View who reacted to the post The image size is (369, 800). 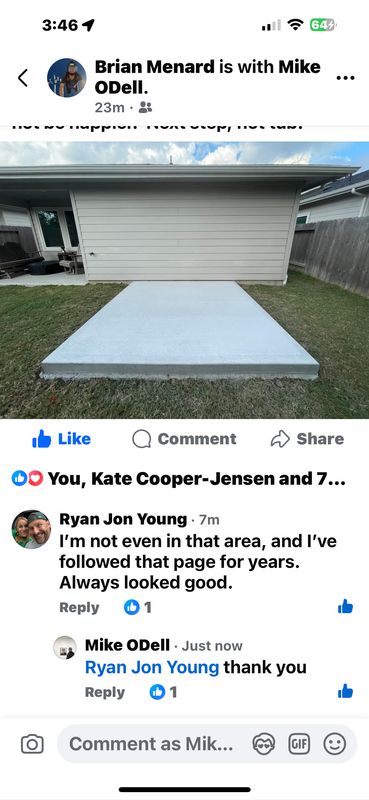179,479
